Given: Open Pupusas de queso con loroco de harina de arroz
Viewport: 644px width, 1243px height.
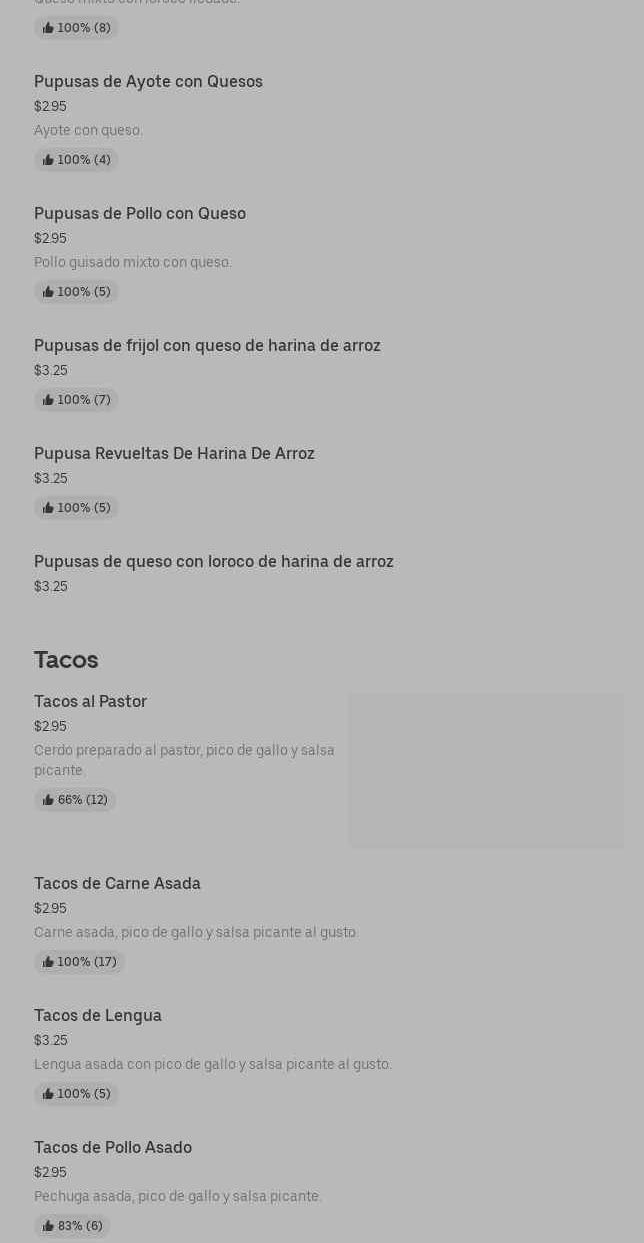Looking at the screenshot, I should tap(213, 562).
